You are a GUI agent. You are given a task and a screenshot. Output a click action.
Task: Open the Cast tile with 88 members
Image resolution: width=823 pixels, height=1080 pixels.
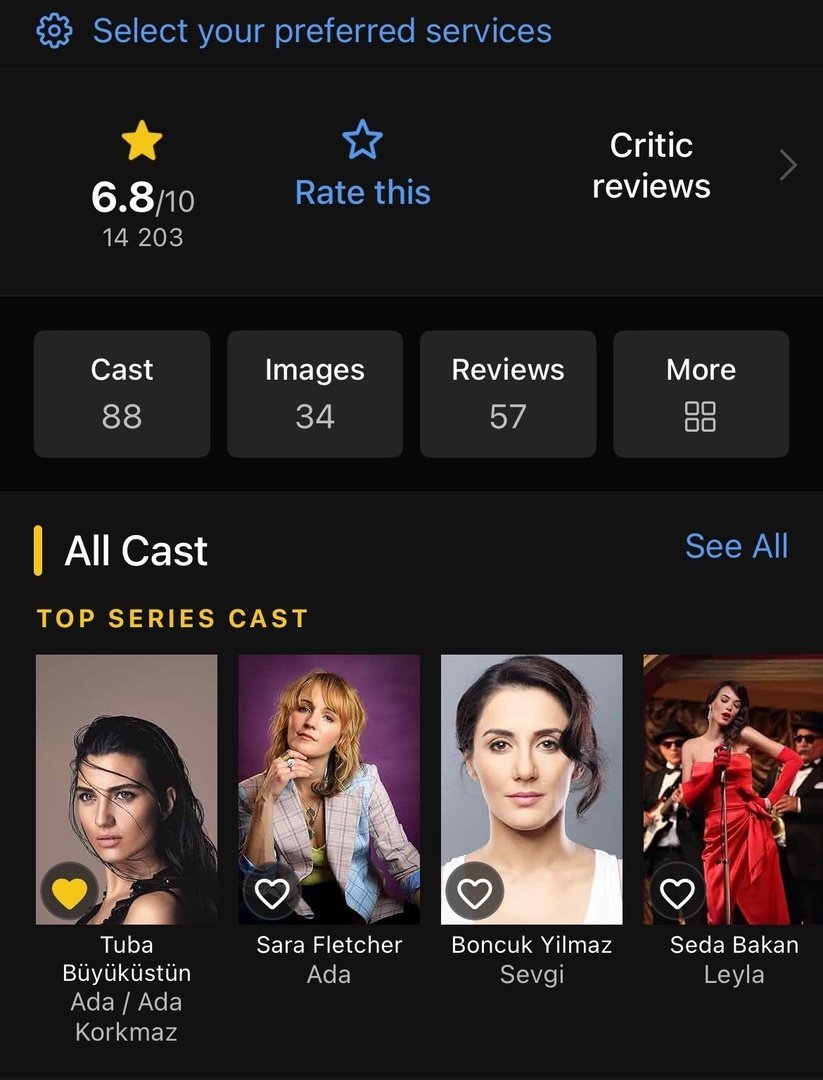[x=122, y=393]
